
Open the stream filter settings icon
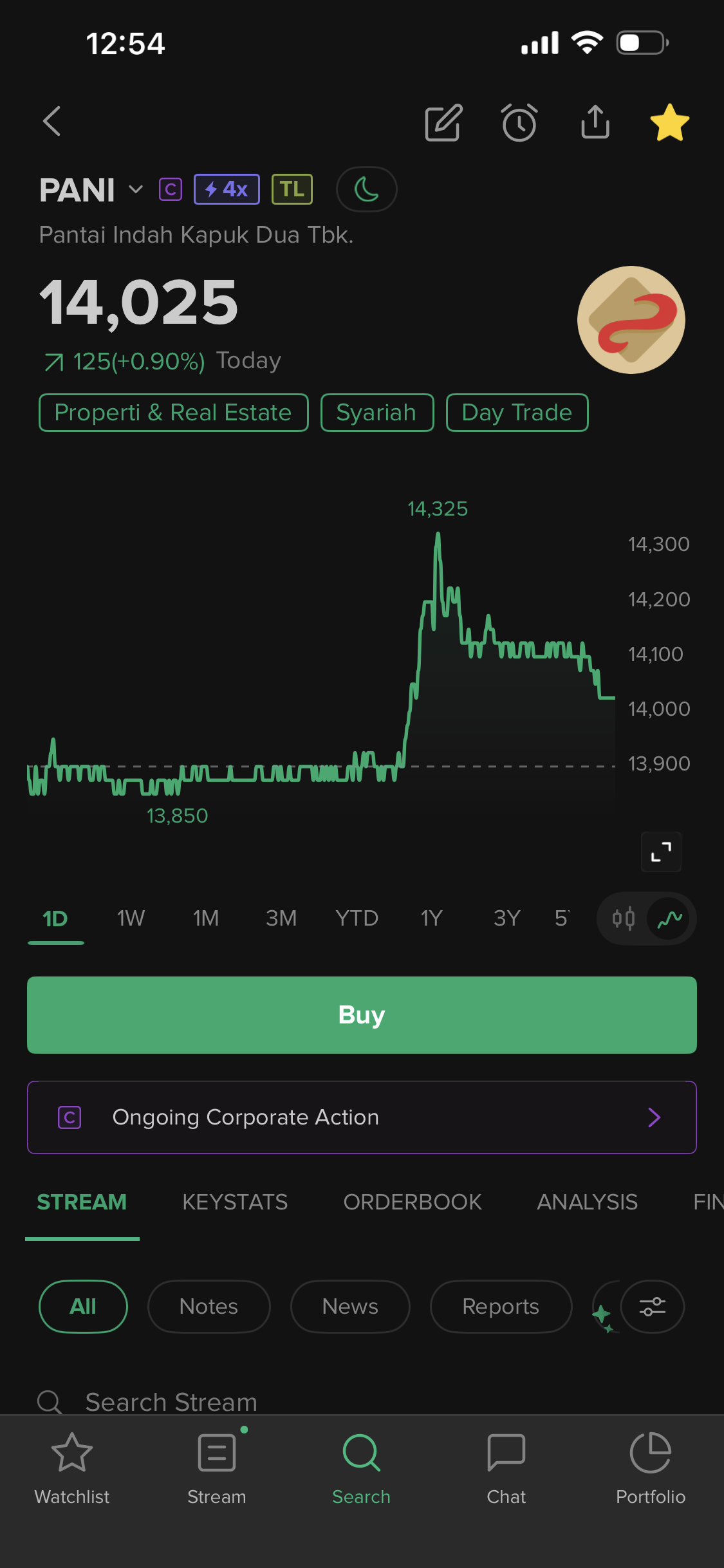coord(652,1307)
